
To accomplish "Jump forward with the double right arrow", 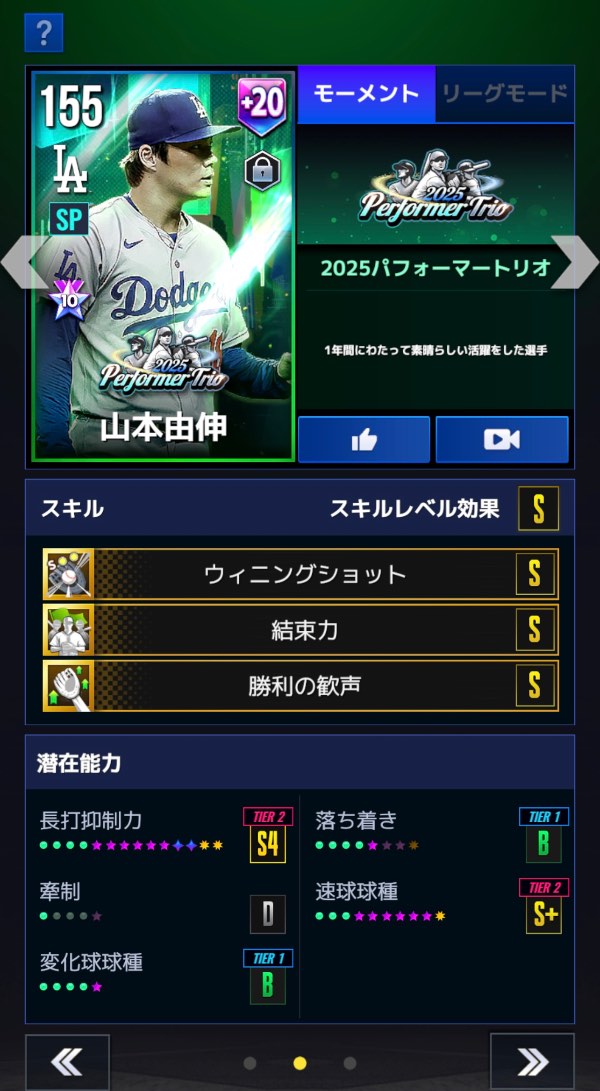I will click(x=532, y=1061).
